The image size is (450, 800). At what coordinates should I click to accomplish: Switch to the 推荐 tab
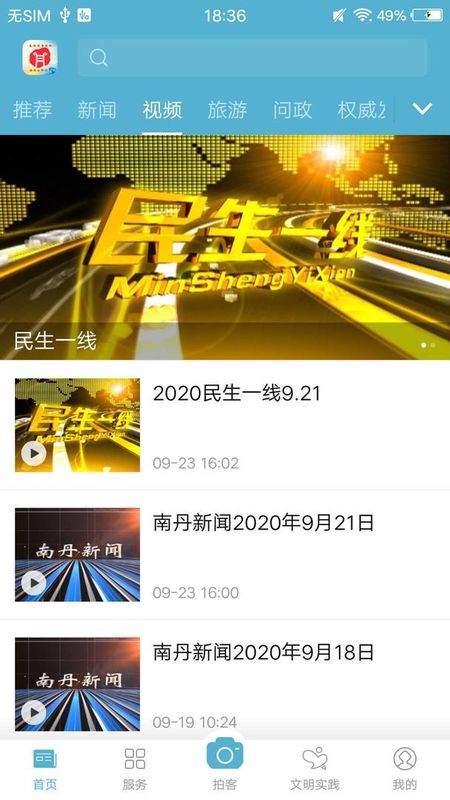coord(33,109)
